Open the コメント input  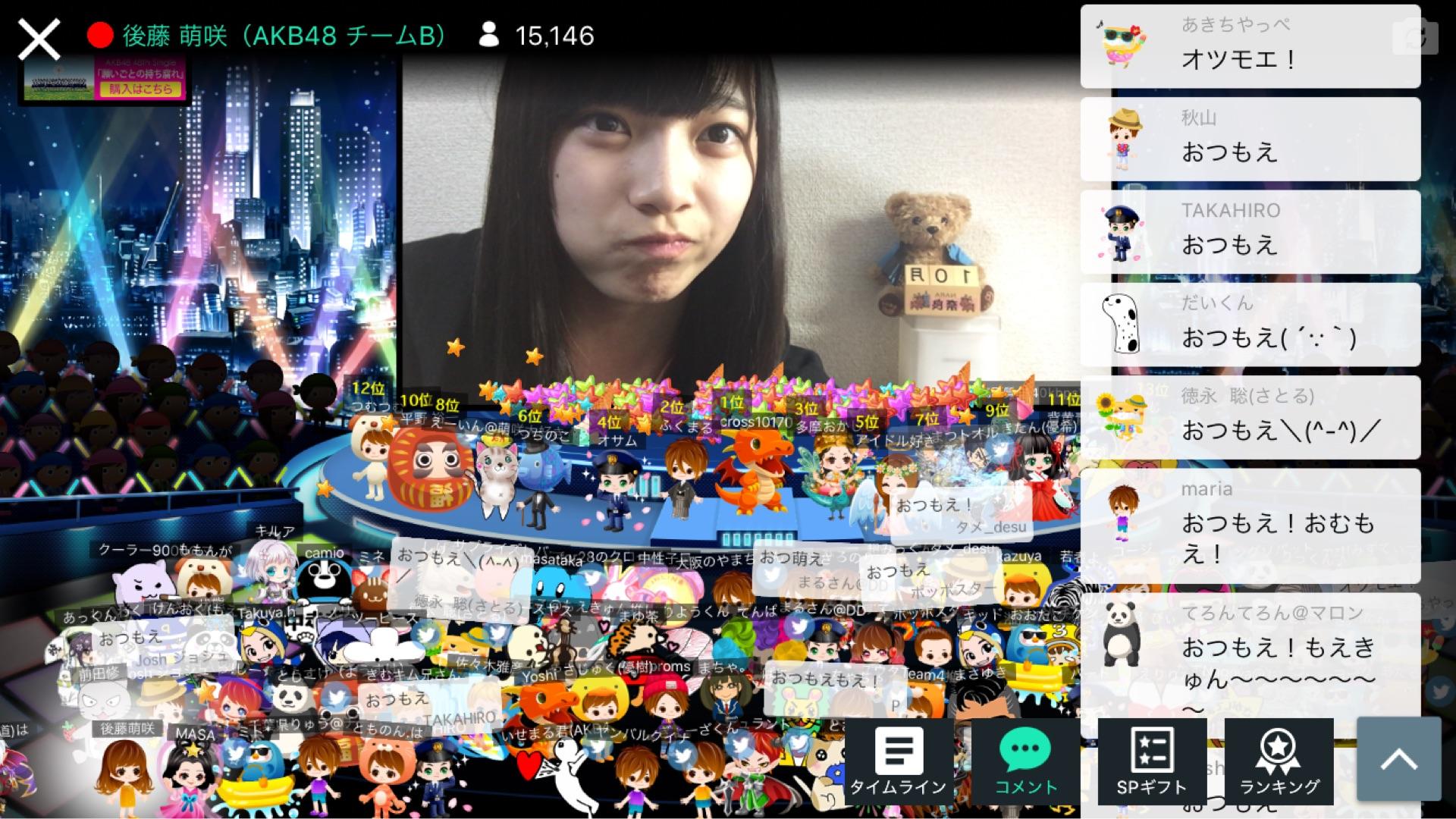1025,761
